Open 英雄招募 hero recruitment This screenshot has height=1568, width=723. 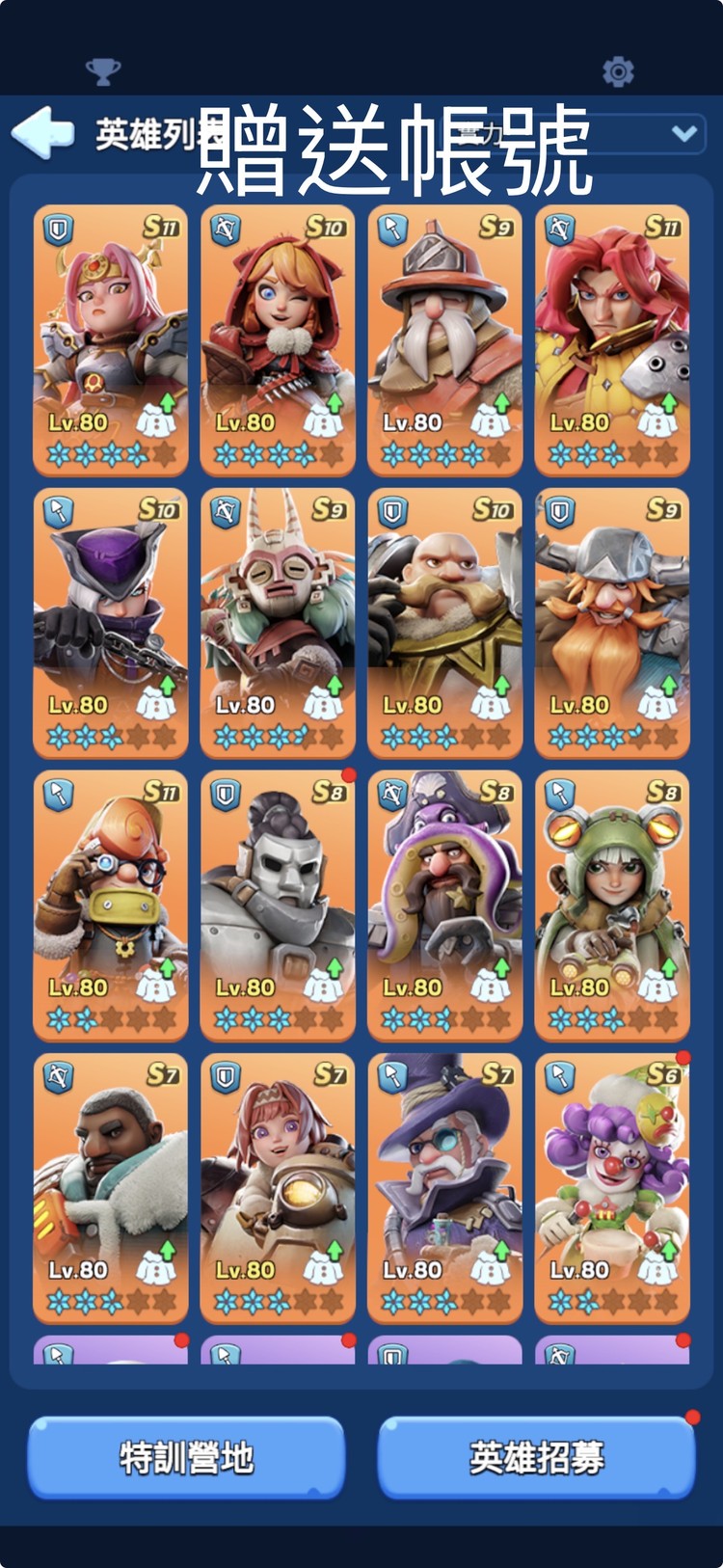coord(536,1457)
